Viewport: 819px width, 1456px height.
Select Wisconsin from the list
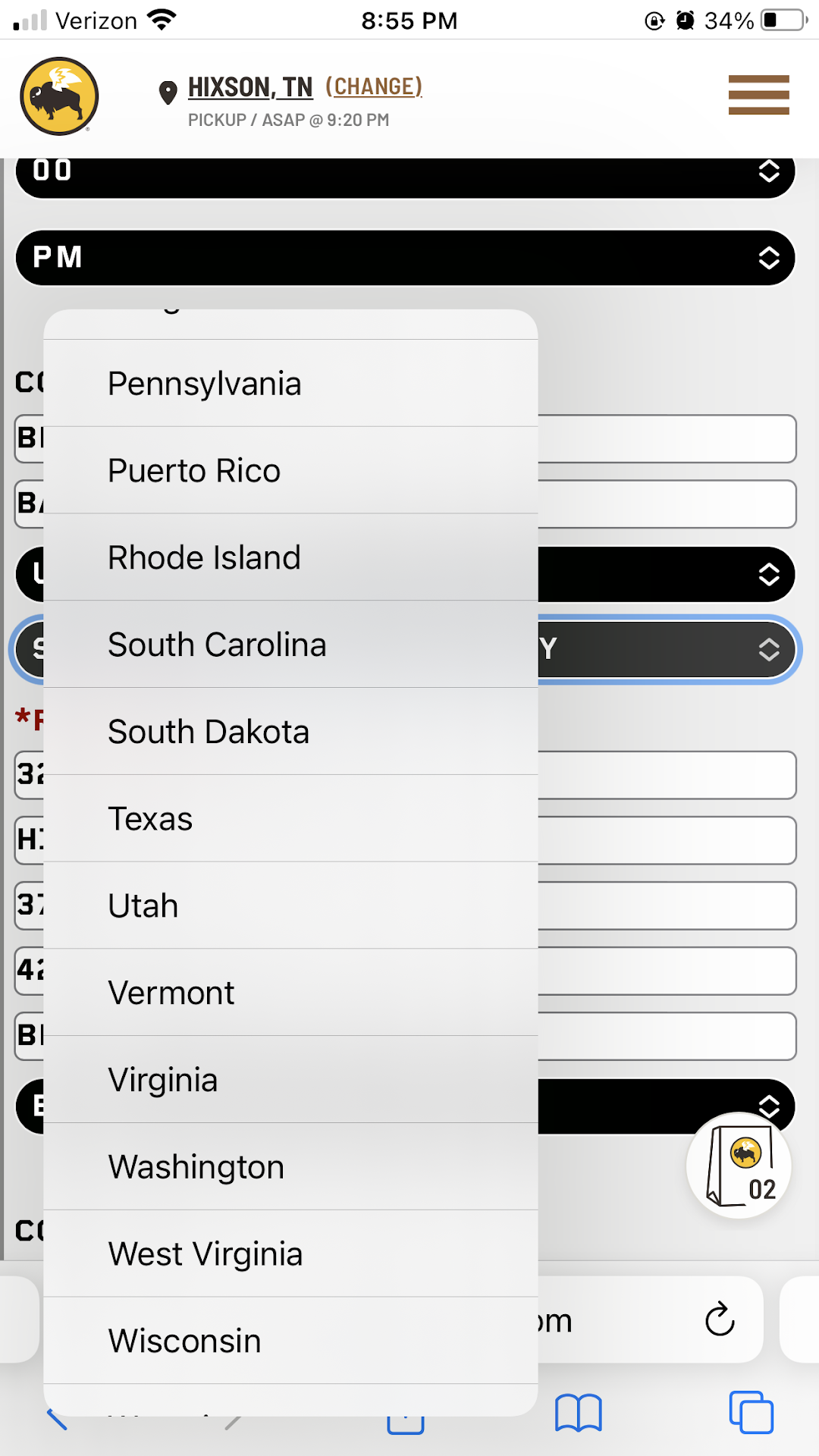point(290,1341)
